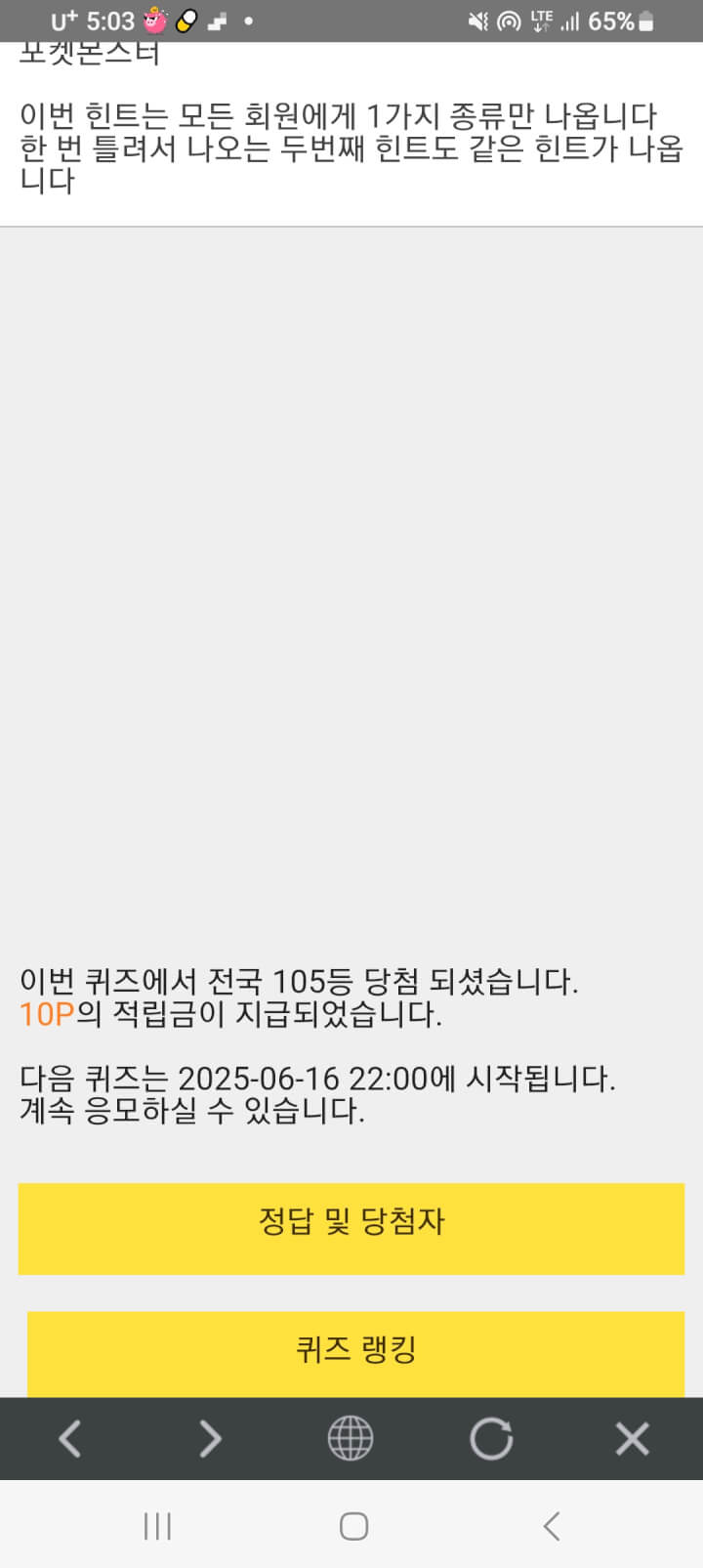Viewport: 703px width, 1568px height.
Task: View the 퀴즈 랭킹 page
Action: (355, 1352)
